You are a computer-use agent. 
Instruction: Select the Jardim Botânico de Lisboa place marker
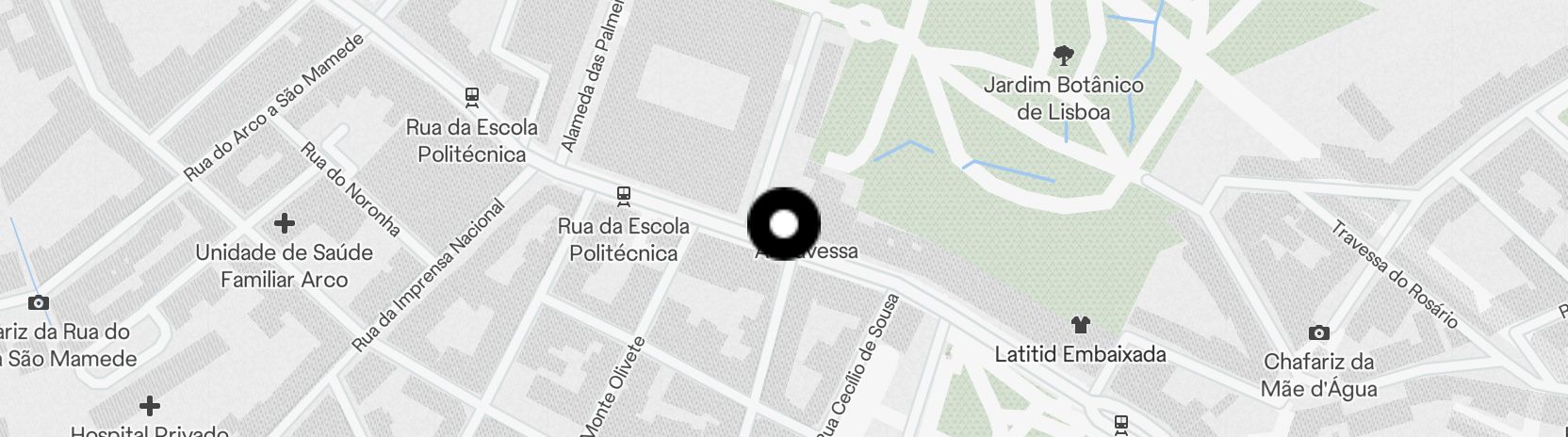click(1064, 55)
